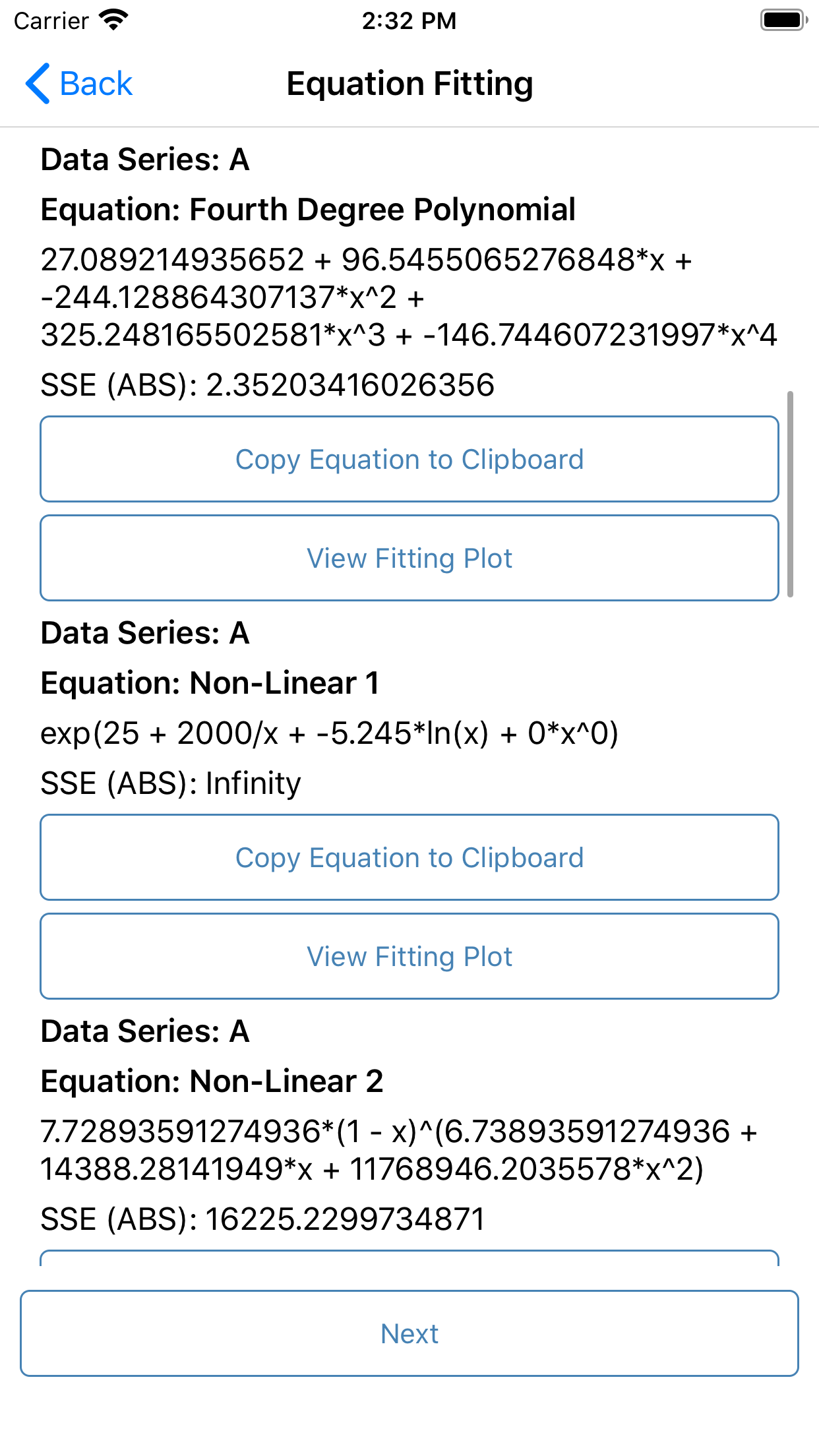View fitting plot for the Fourth Degree Polynomial
819x1456 pixels.
409,558
